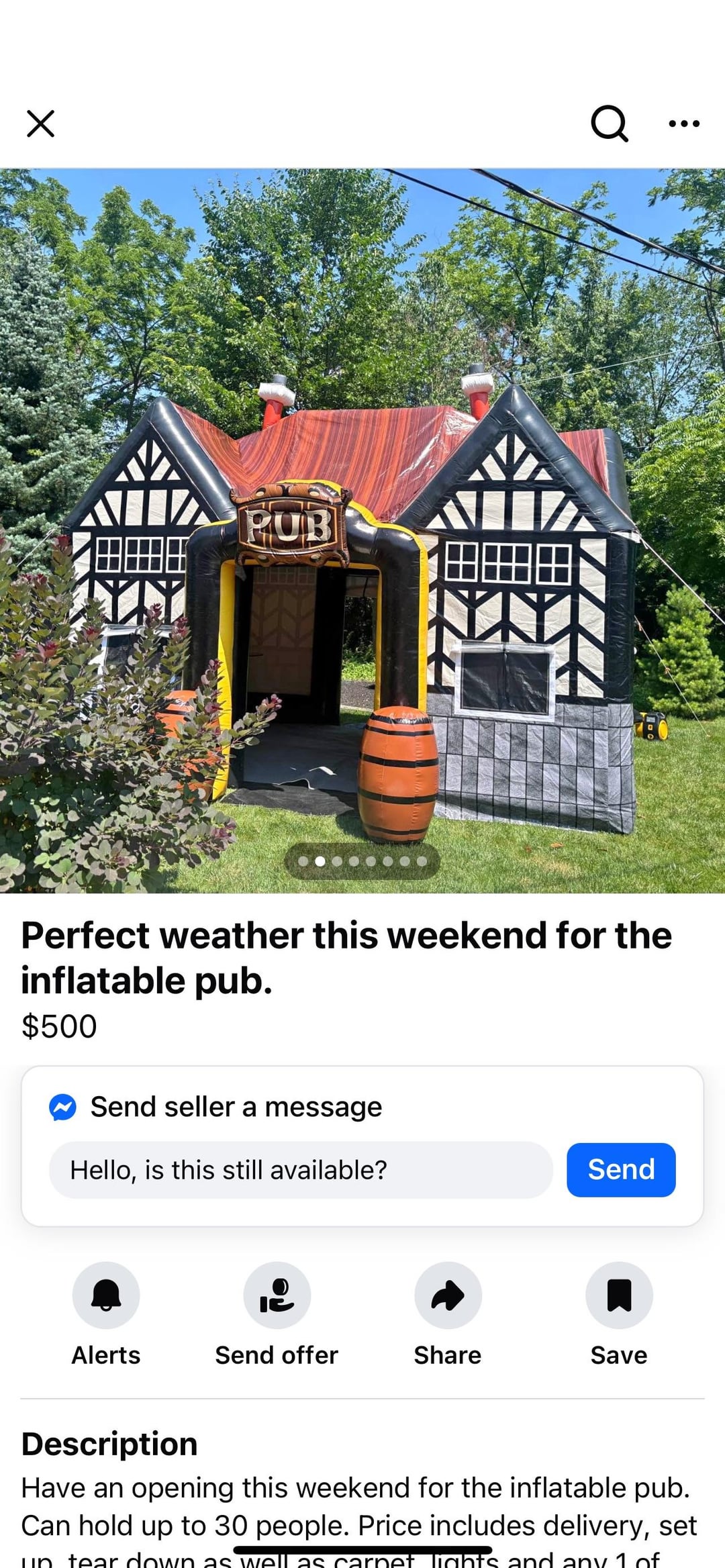Screen dimensions: 725x1568
Task: Click the Messenger icon next to seller message
Action: (64, 1106)
